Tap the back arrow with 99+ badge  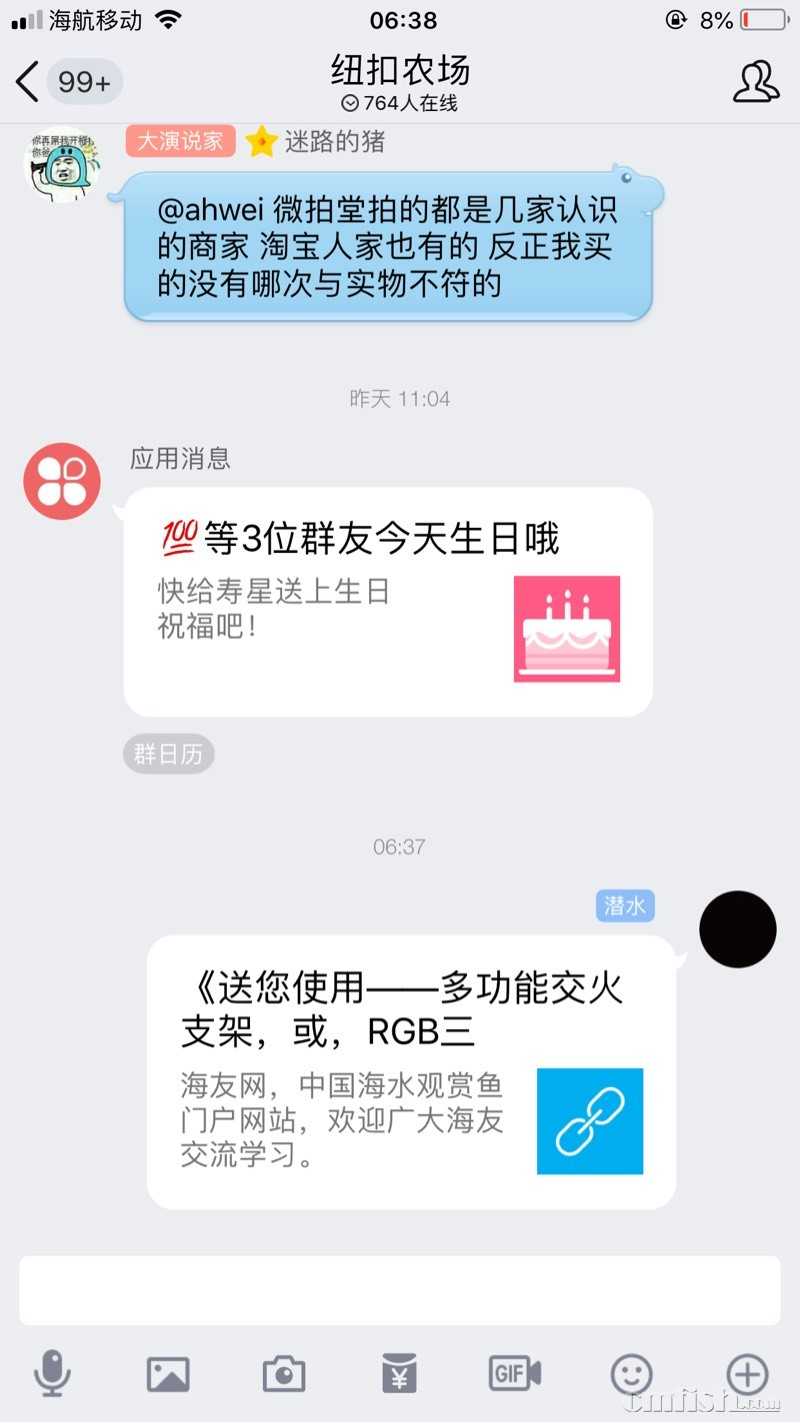60,82
